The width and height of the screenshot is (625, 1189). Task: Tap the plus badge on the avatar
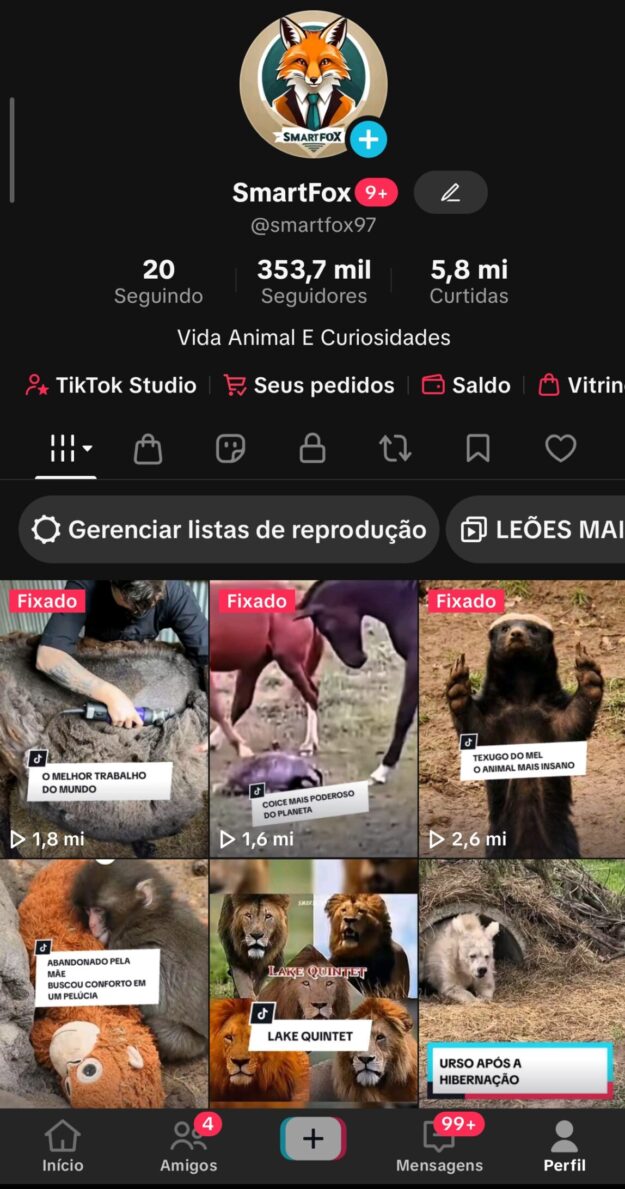[x=368, y=140]
